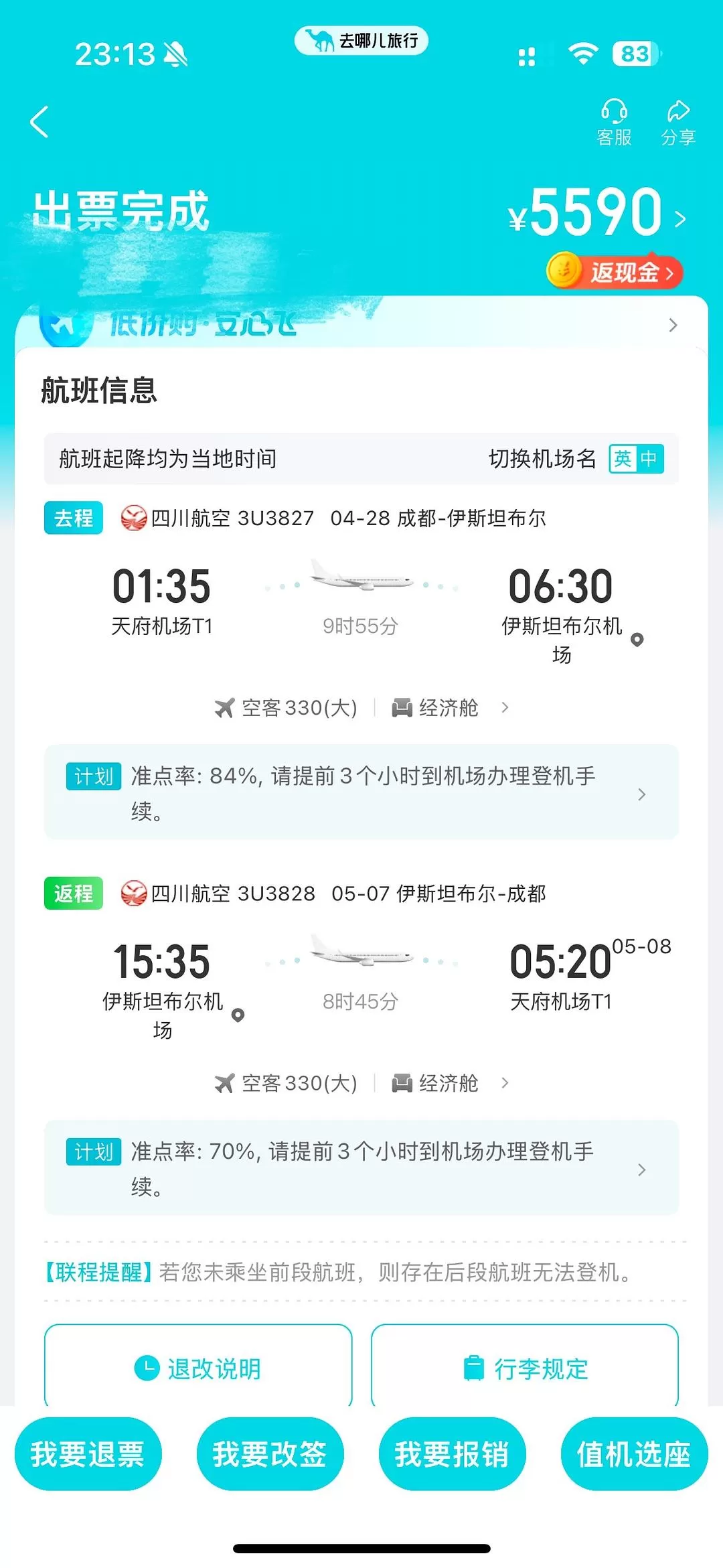The image size is (723, 1568).
Task: Open the 84% on-time rate notice
Action: coord(361,792)
